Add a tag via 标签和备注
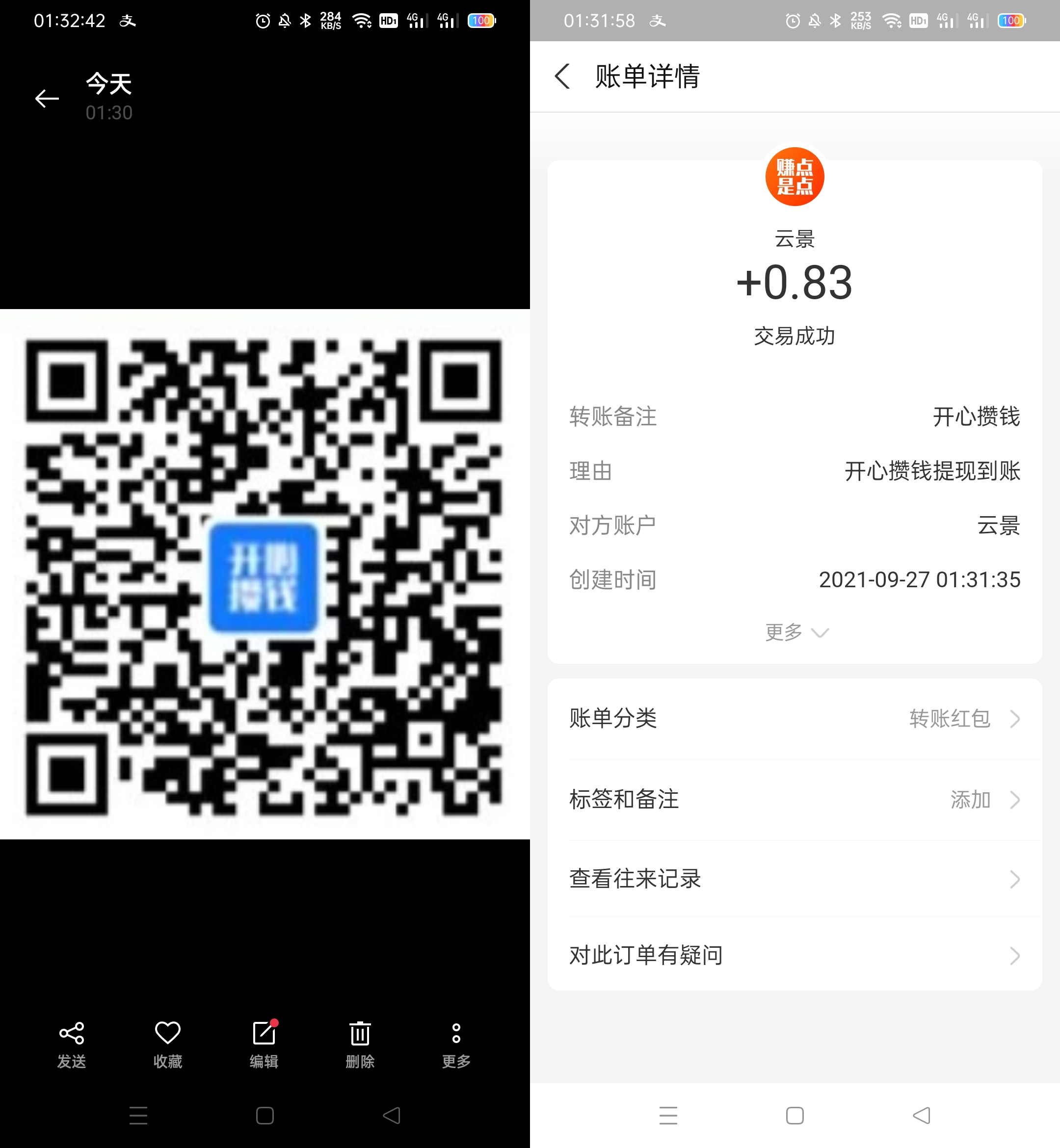This screenshot has width=1060, height=1148. 795,799
